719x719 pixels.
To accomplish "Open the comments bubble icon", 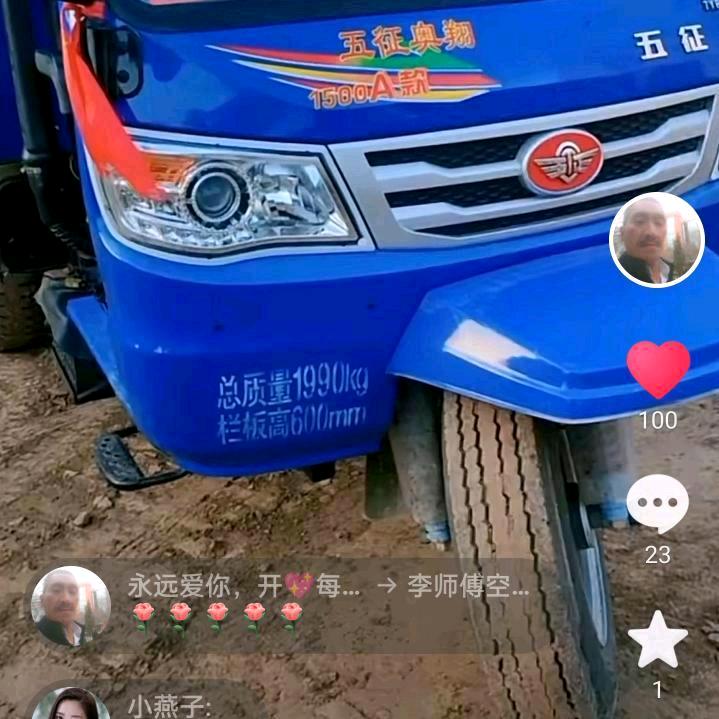I will (x=657, y=504).
